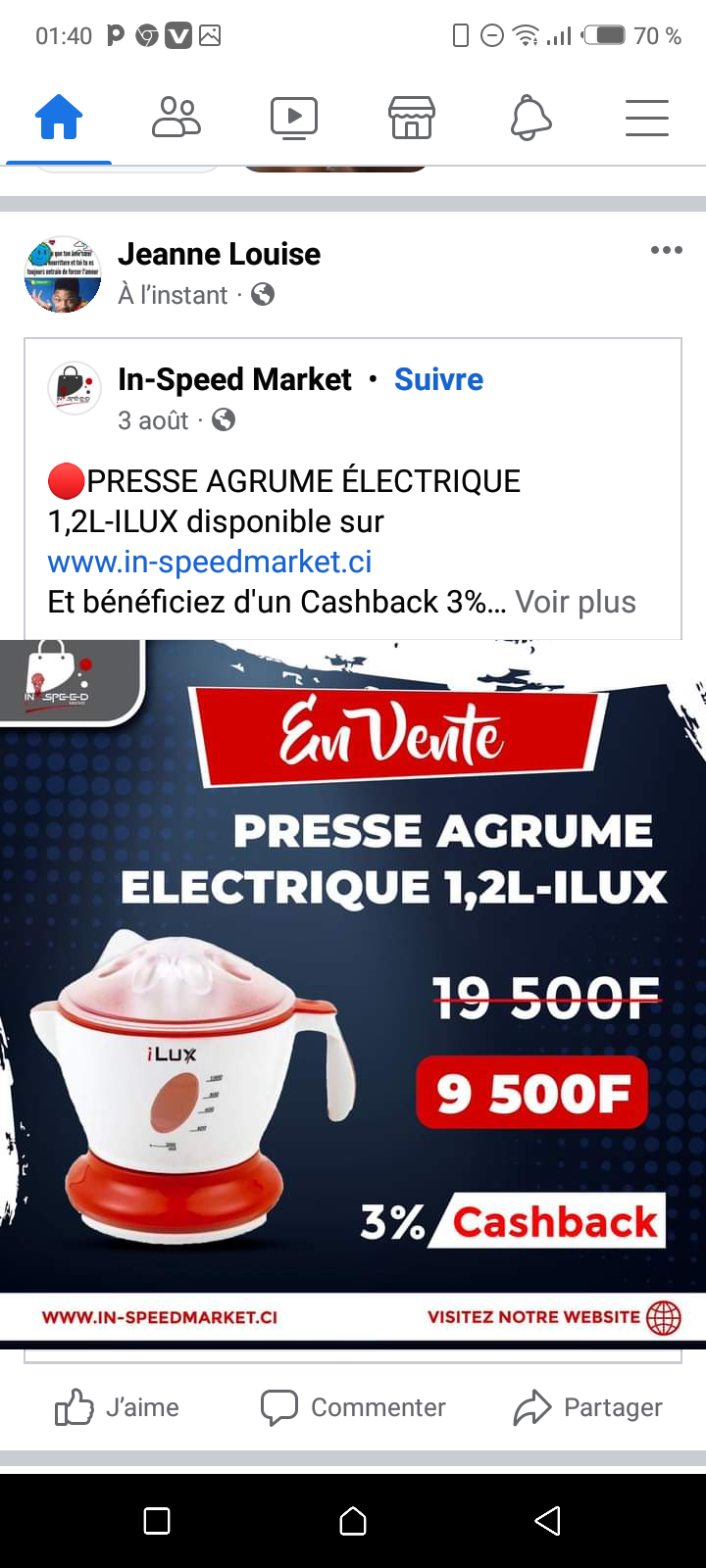Image resolution: width=706 pixels, height=1568 pixels.
Task: Open the presse agrume promo image
Action: (x=353, y=990)
